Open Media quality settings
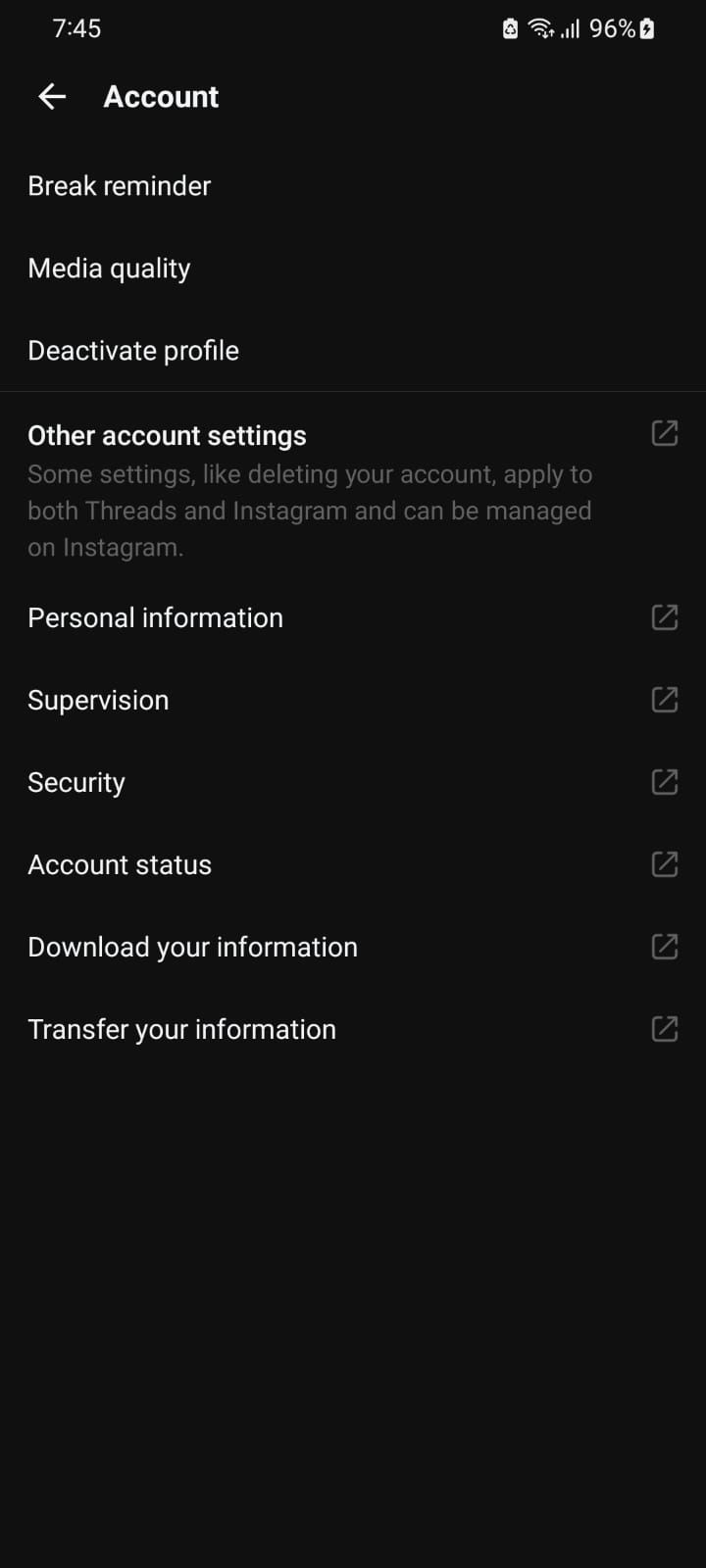Viewport: 706px width, 1568px height. point(353,268)
